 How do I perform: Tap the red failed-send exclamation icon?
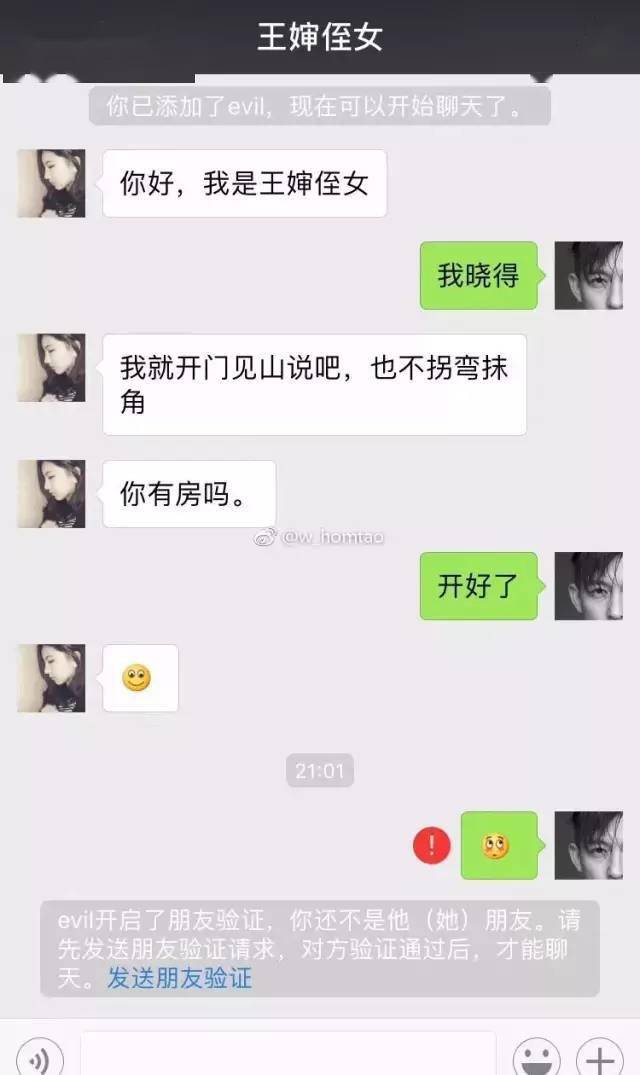pos(432,845)
